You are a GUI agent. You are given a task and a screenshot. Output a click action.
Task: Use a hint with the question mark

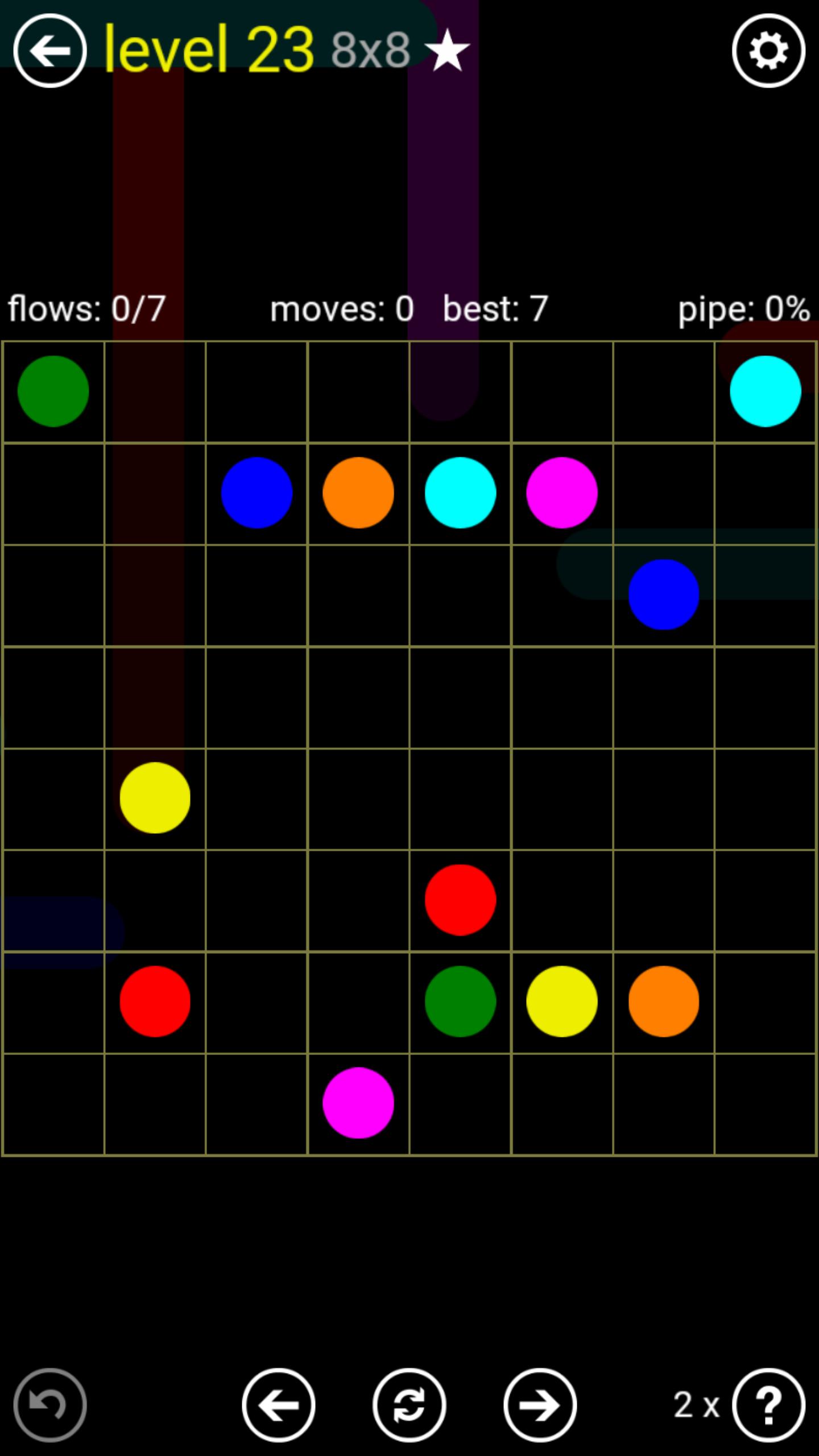tap(768, 1405)
